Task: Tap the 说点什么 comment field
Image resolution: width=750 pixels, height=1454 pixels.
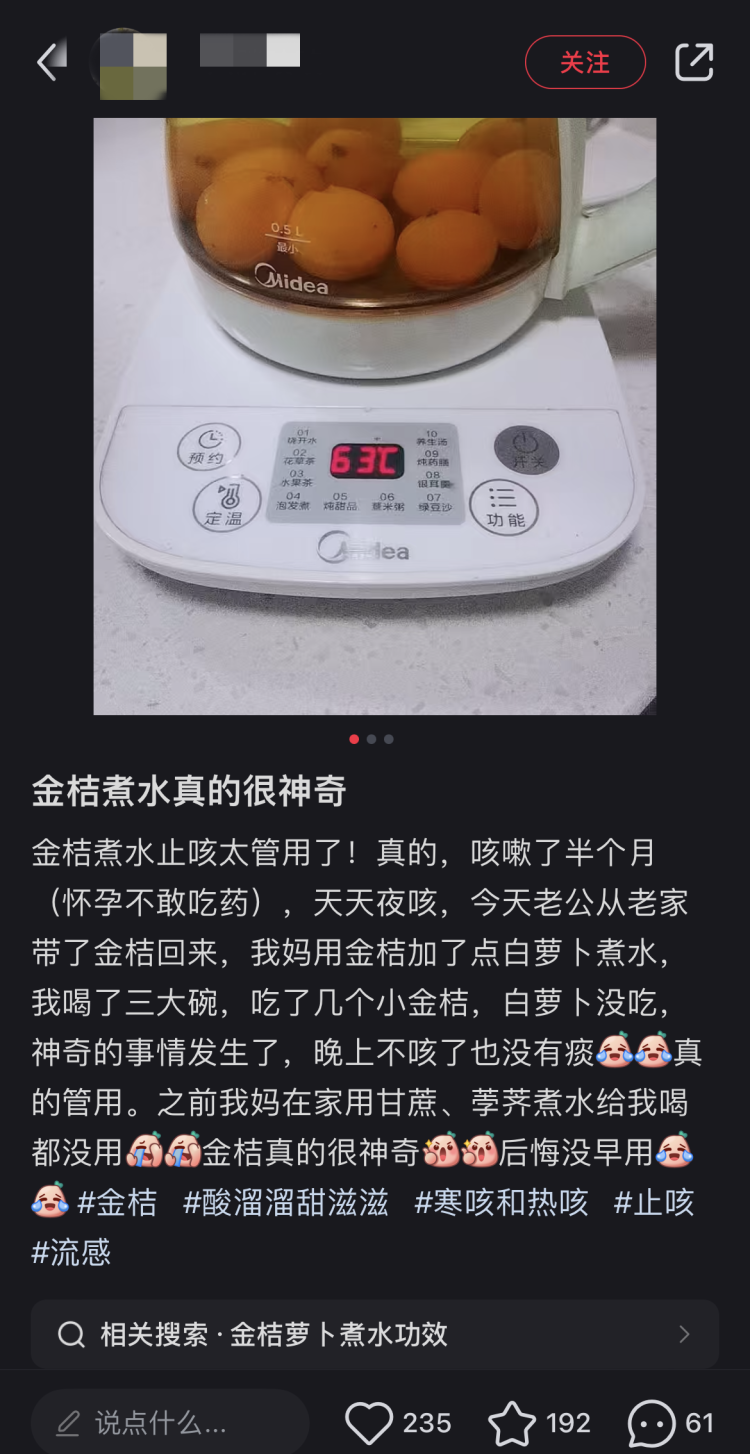Action: click(170, 1422)
